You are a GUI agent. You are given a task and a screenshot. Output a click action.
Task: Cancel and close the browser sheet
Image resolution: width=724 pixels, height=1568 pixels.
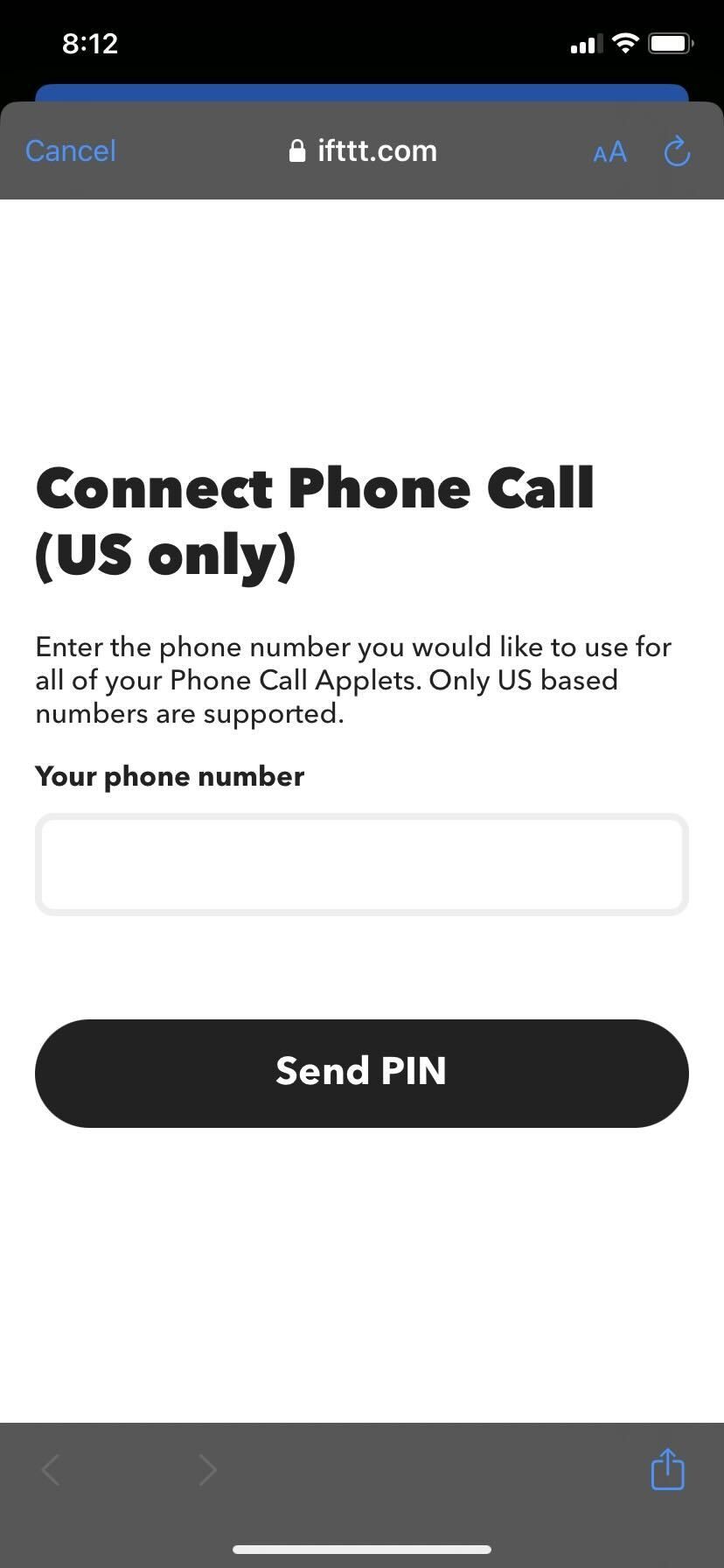pos(71,151)
